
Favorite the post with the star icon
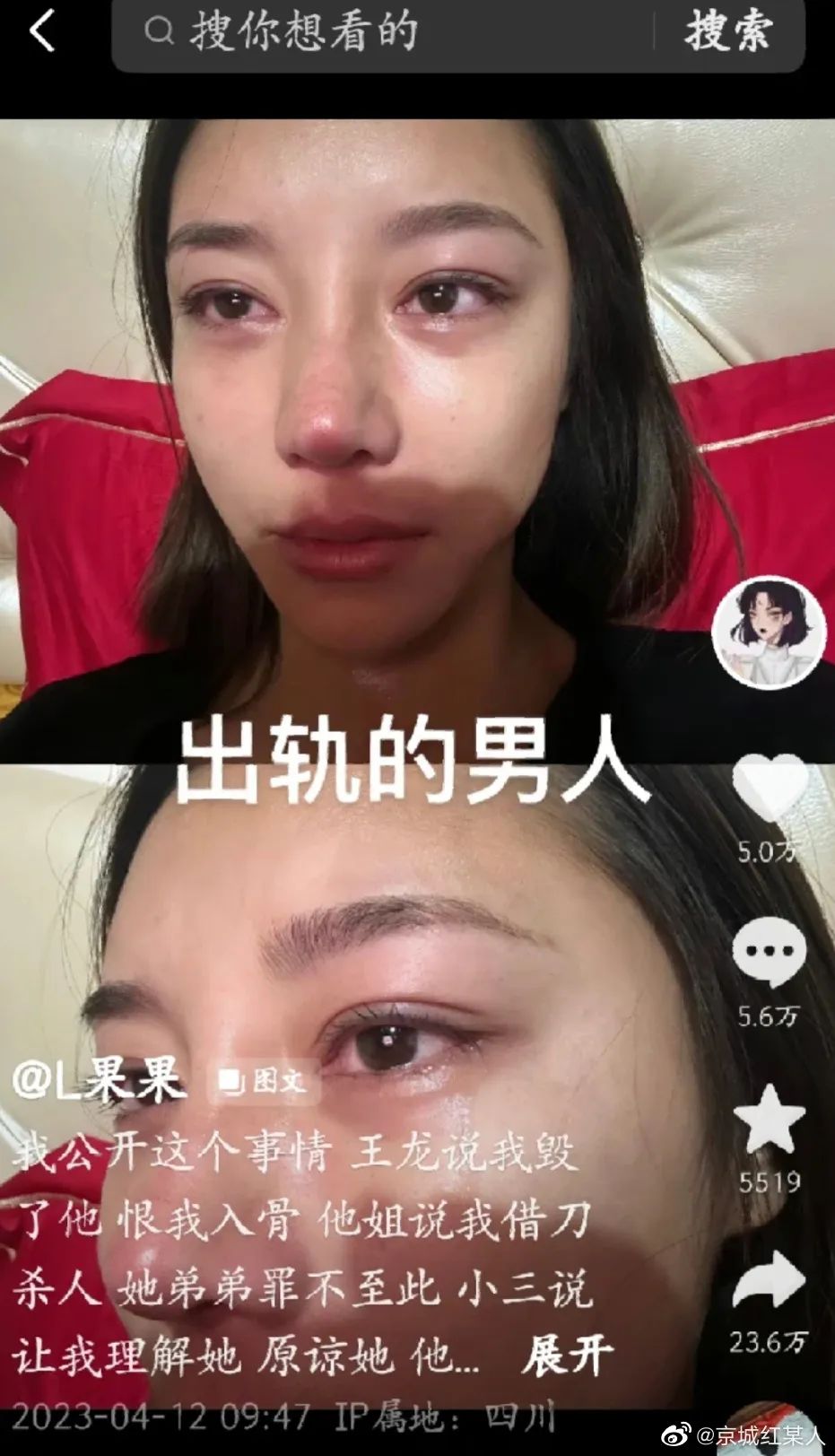(770, 1118)
